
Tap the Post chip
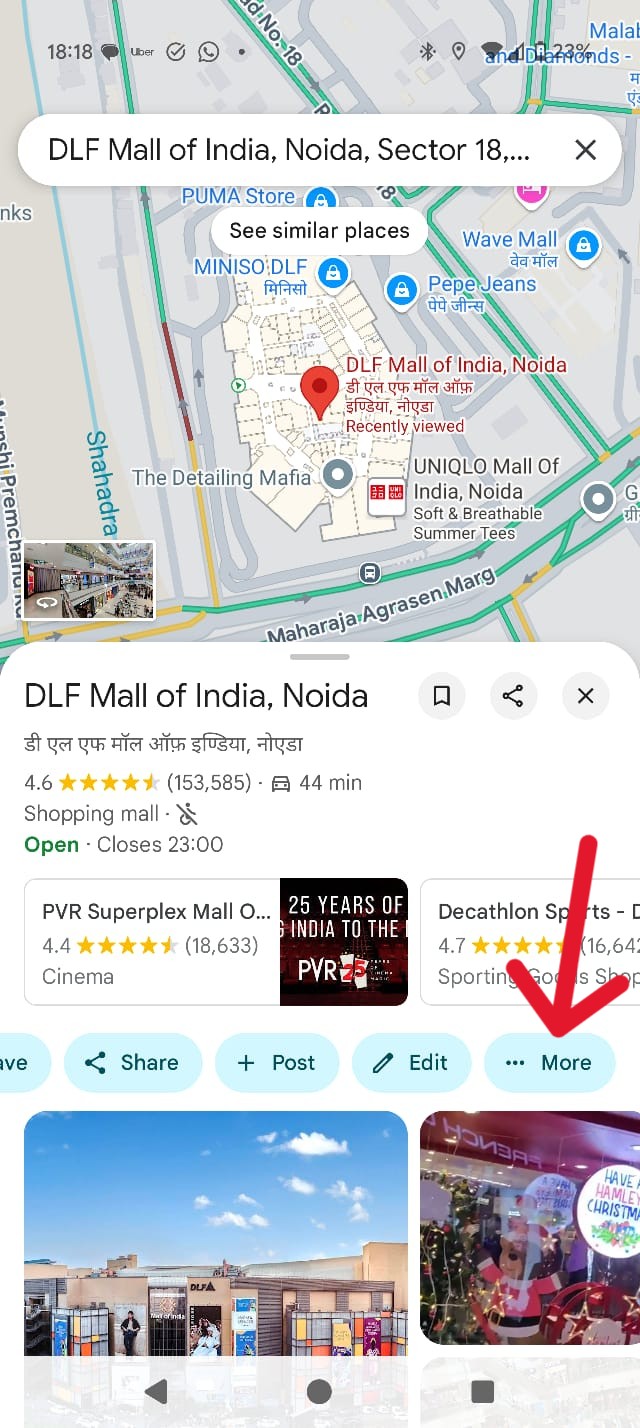tap(277, 1063)
